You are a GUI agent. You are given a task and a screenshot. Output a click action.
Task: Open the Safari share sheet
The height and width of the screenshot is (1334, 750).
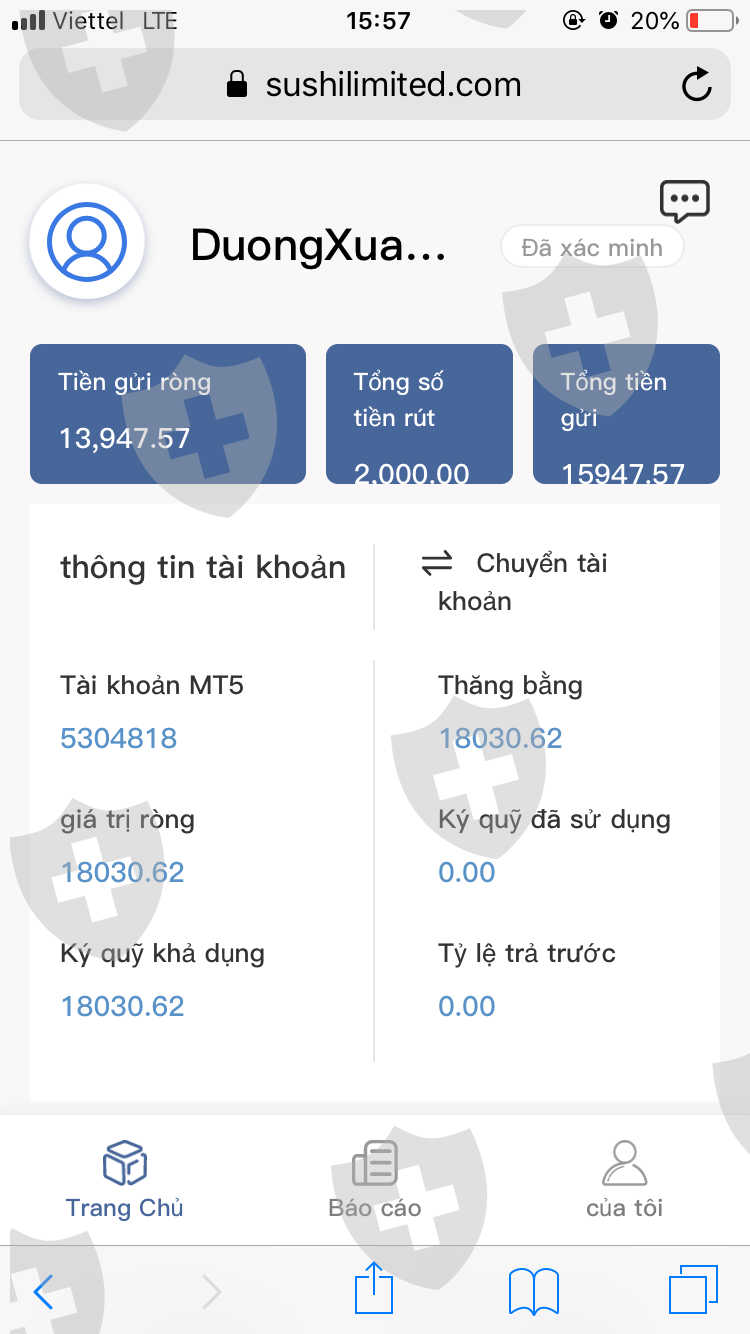(x=375, y=1288)
